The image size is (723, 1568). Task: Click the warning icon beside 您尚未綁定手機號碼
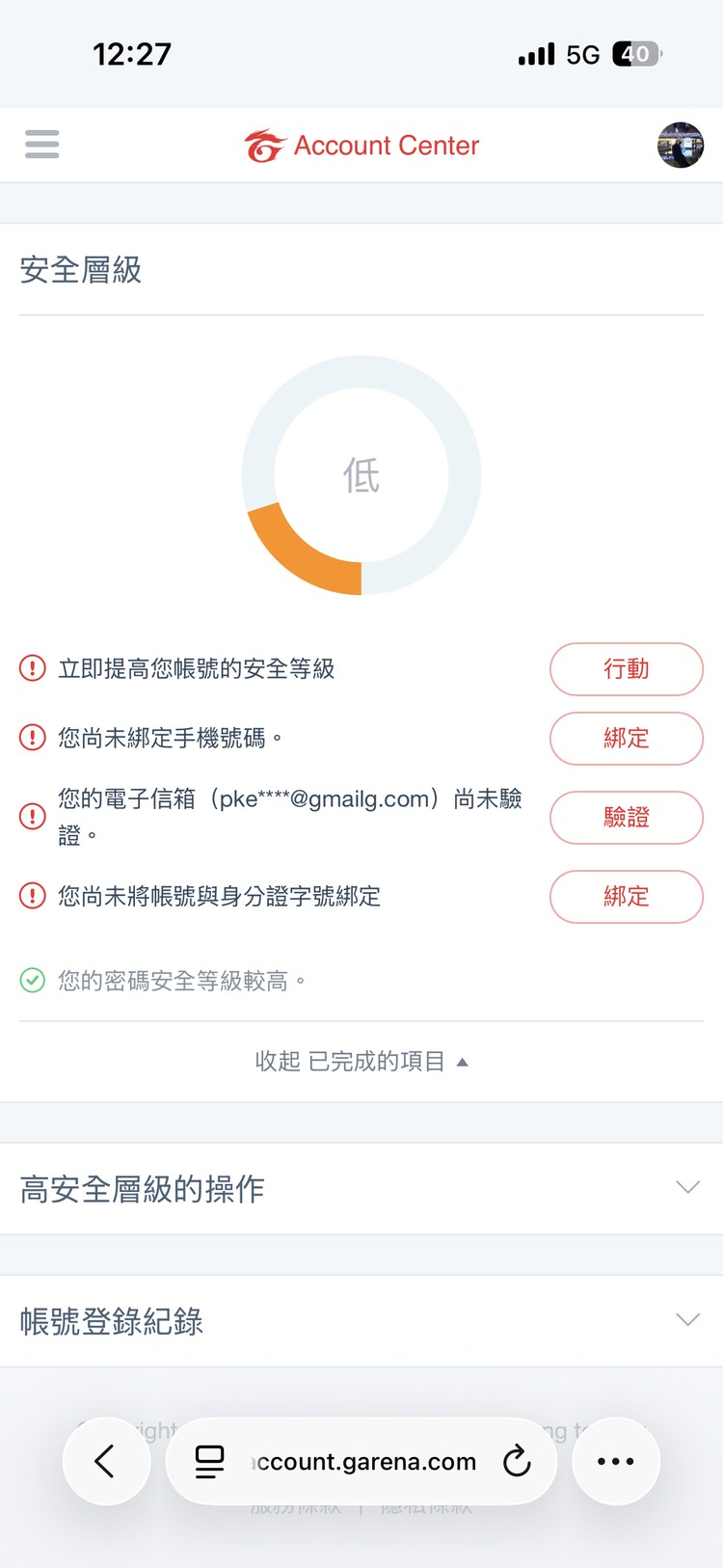(x=32, y=738)
